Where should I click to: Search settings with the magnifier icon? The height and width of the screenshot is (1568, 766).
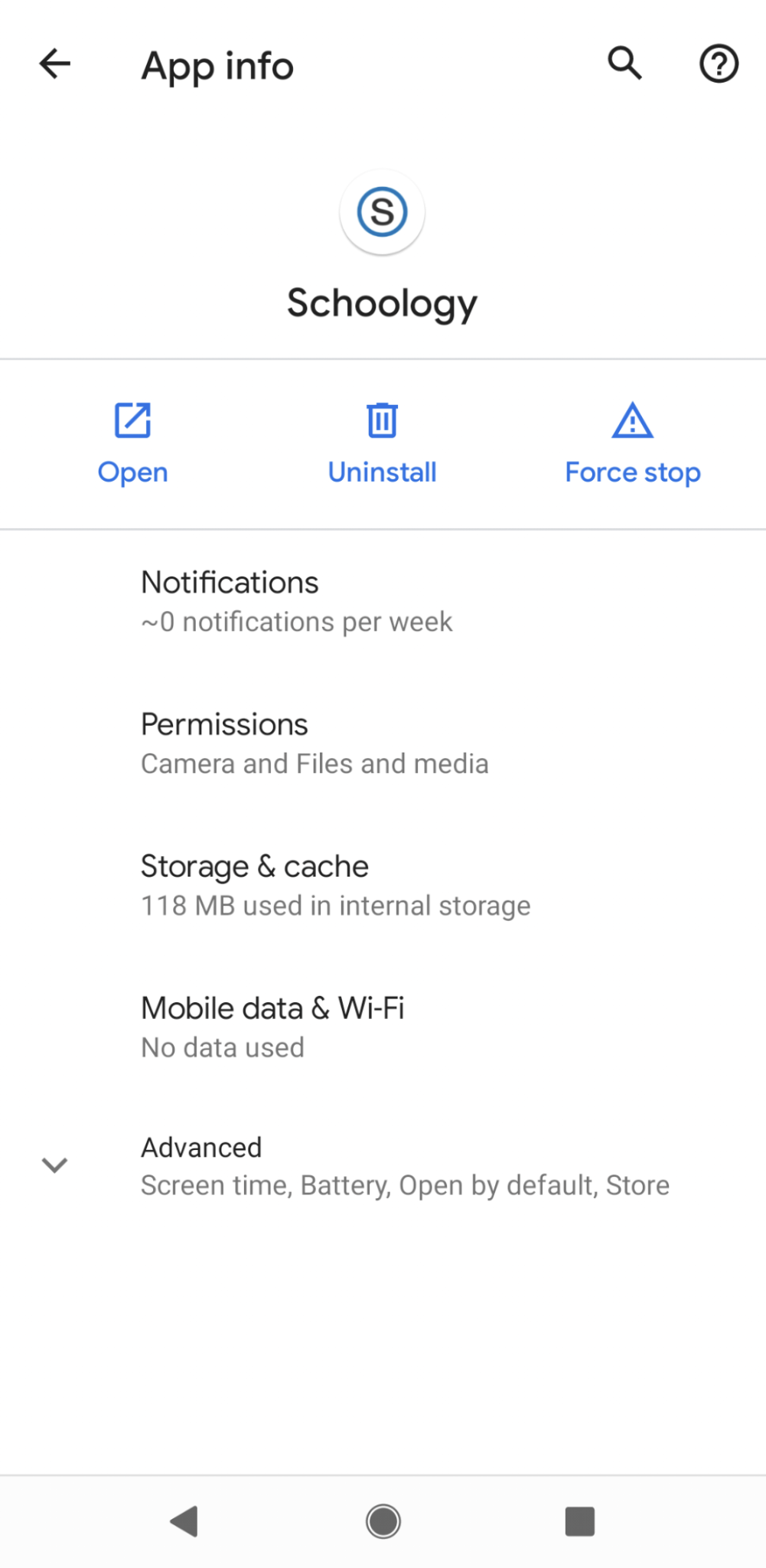[624, 64]
